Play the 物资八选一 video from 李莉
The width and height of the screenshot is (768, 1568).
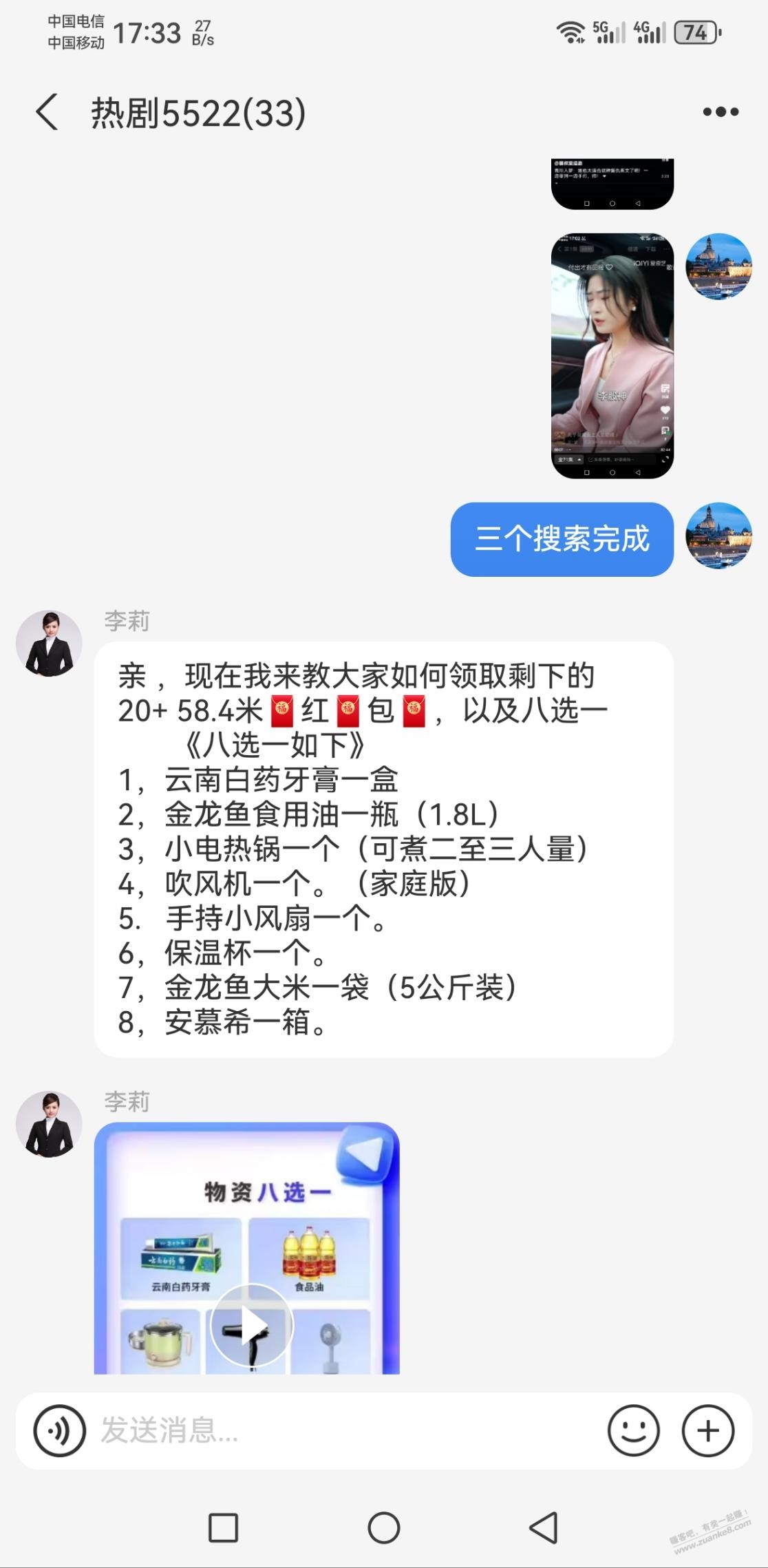[x=251, y=1325]
